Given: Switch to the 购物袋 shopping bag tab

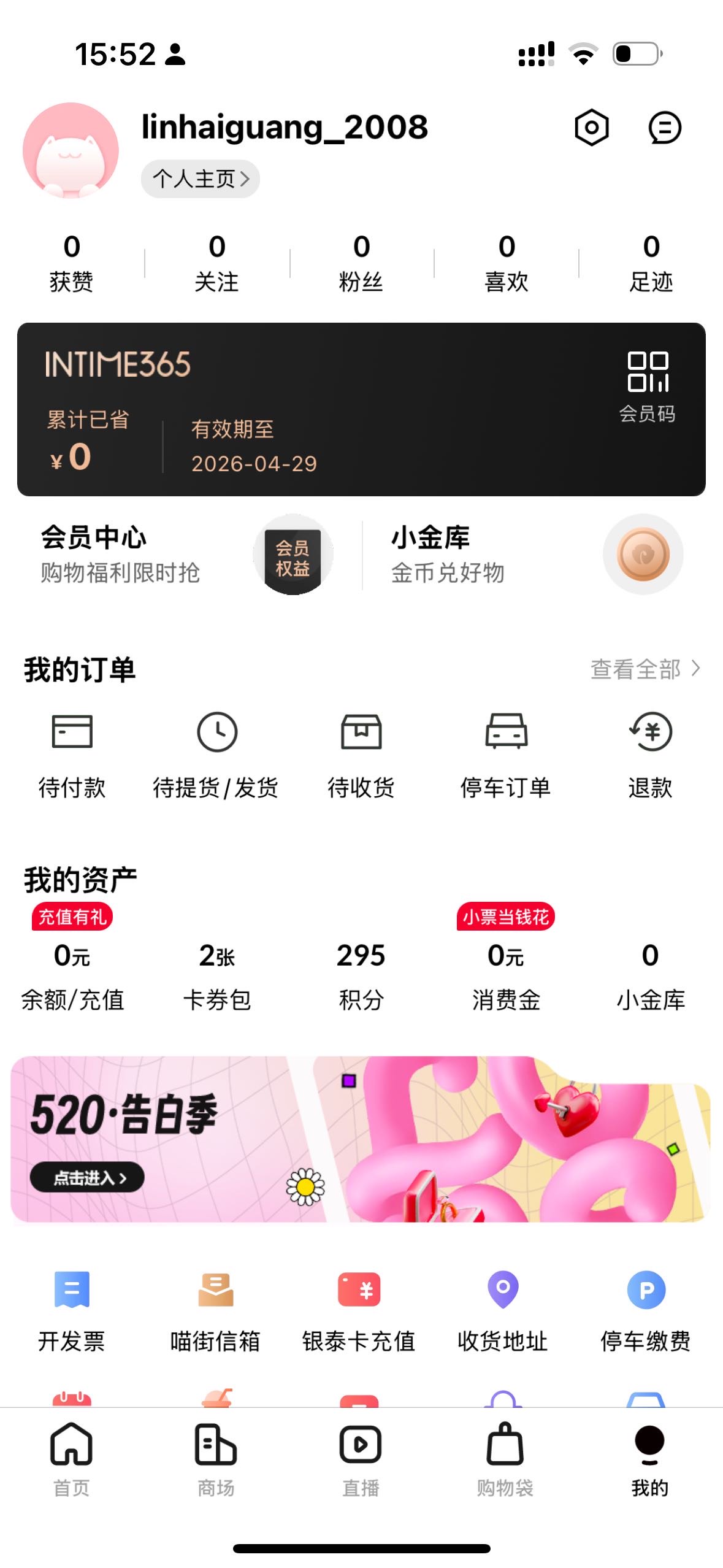Looking at the screenshot, I should click(505, 1460).
